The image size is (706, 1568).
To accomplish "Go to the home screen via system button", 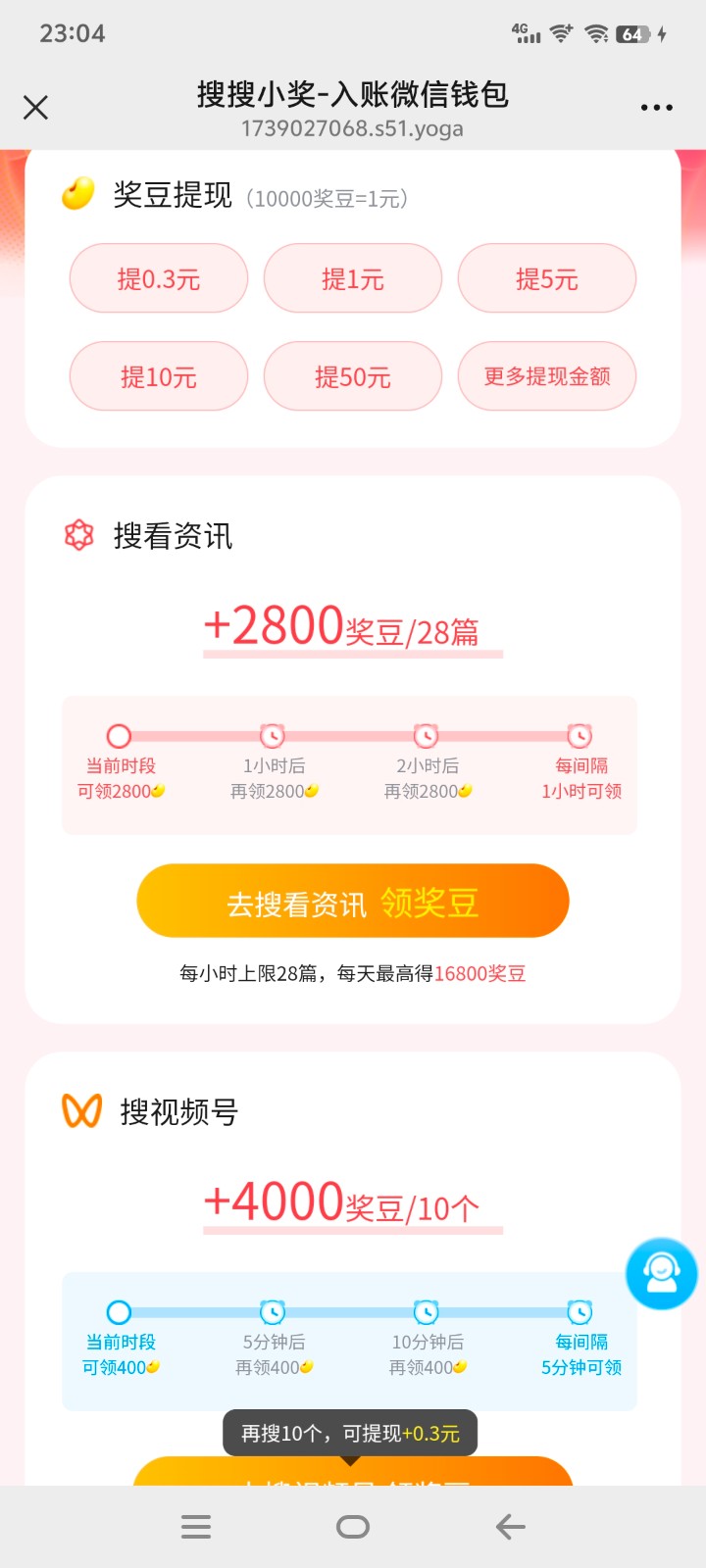I will 352,1526.
